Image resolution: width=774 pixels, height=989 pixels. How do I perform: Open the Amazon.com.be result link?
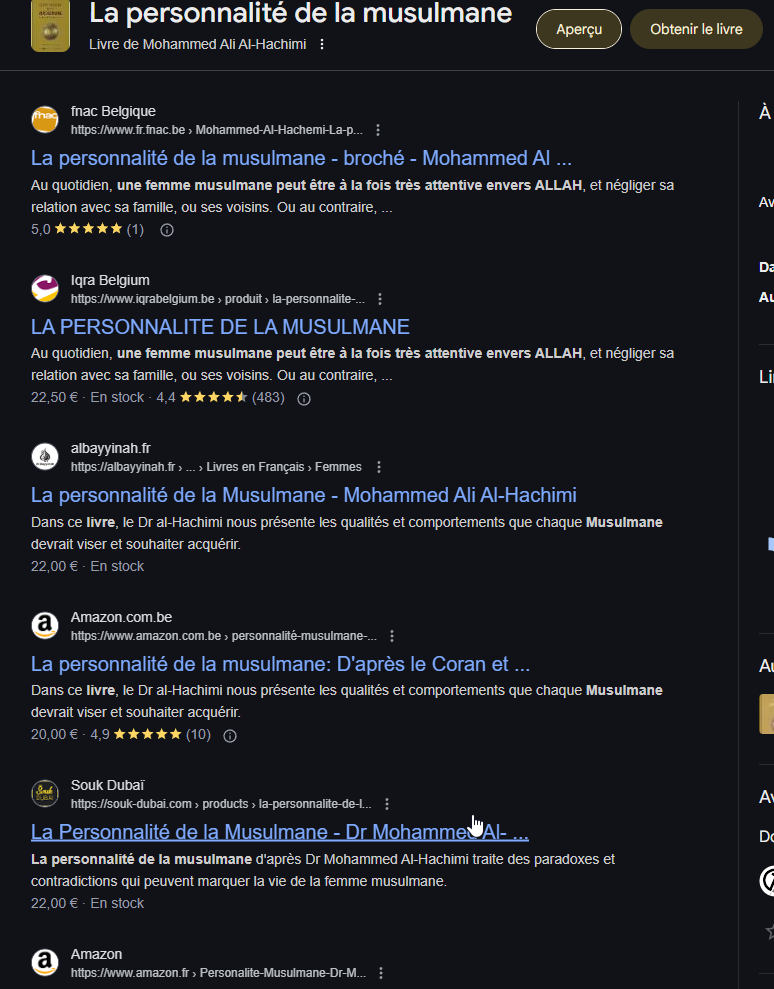[x=280, y=664]
